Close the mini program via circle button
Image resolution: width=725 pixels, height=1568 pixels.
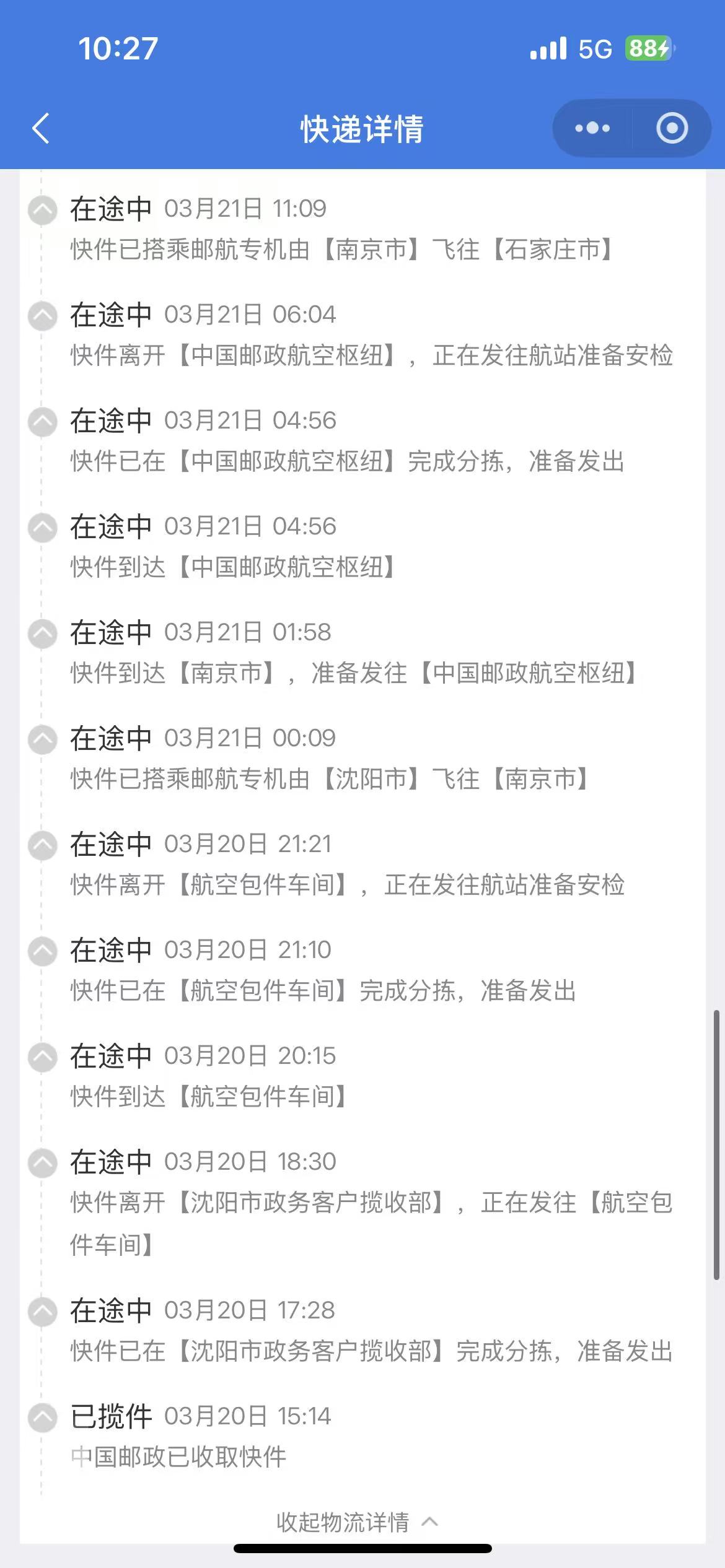coord(672,129)
